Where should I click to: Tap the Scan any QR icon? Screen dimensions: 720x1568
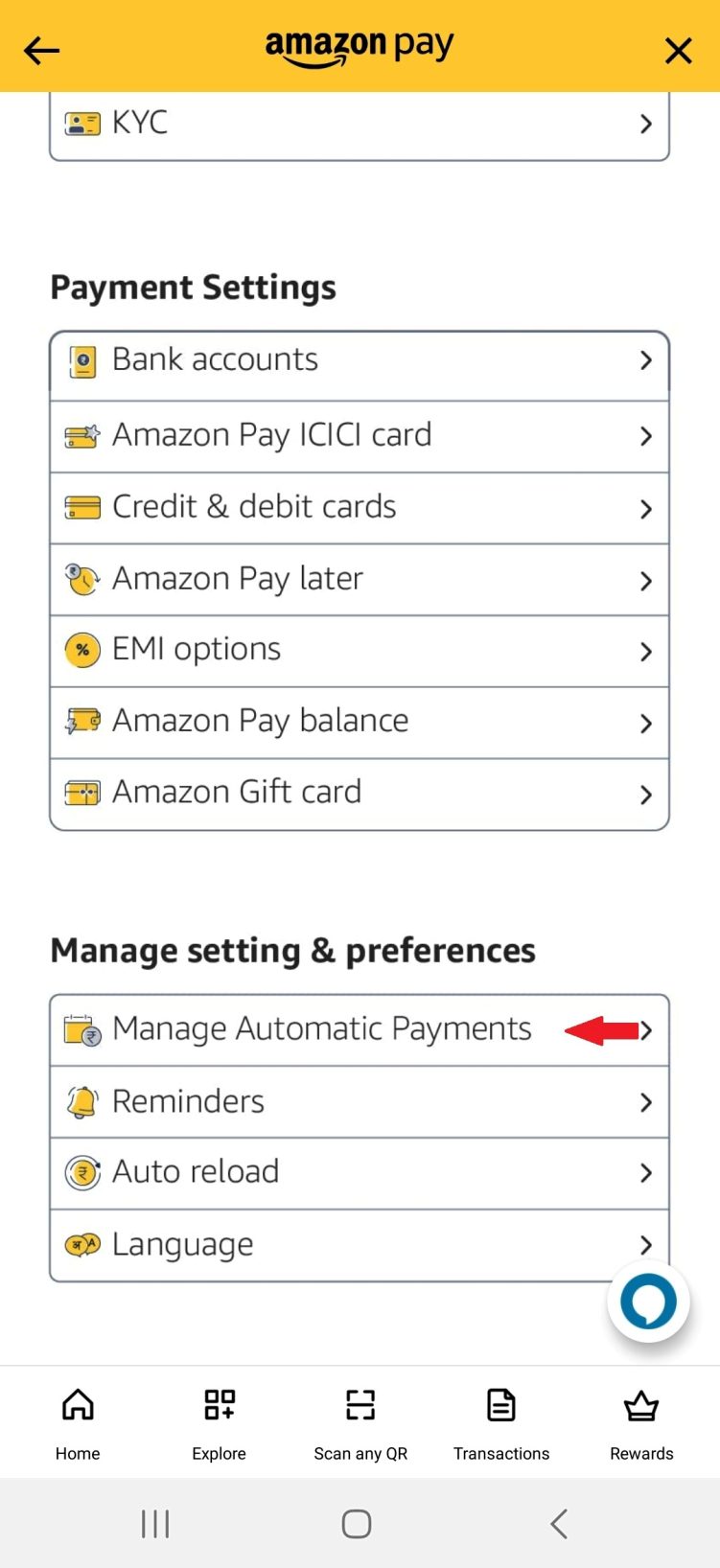coord(360,1405)
